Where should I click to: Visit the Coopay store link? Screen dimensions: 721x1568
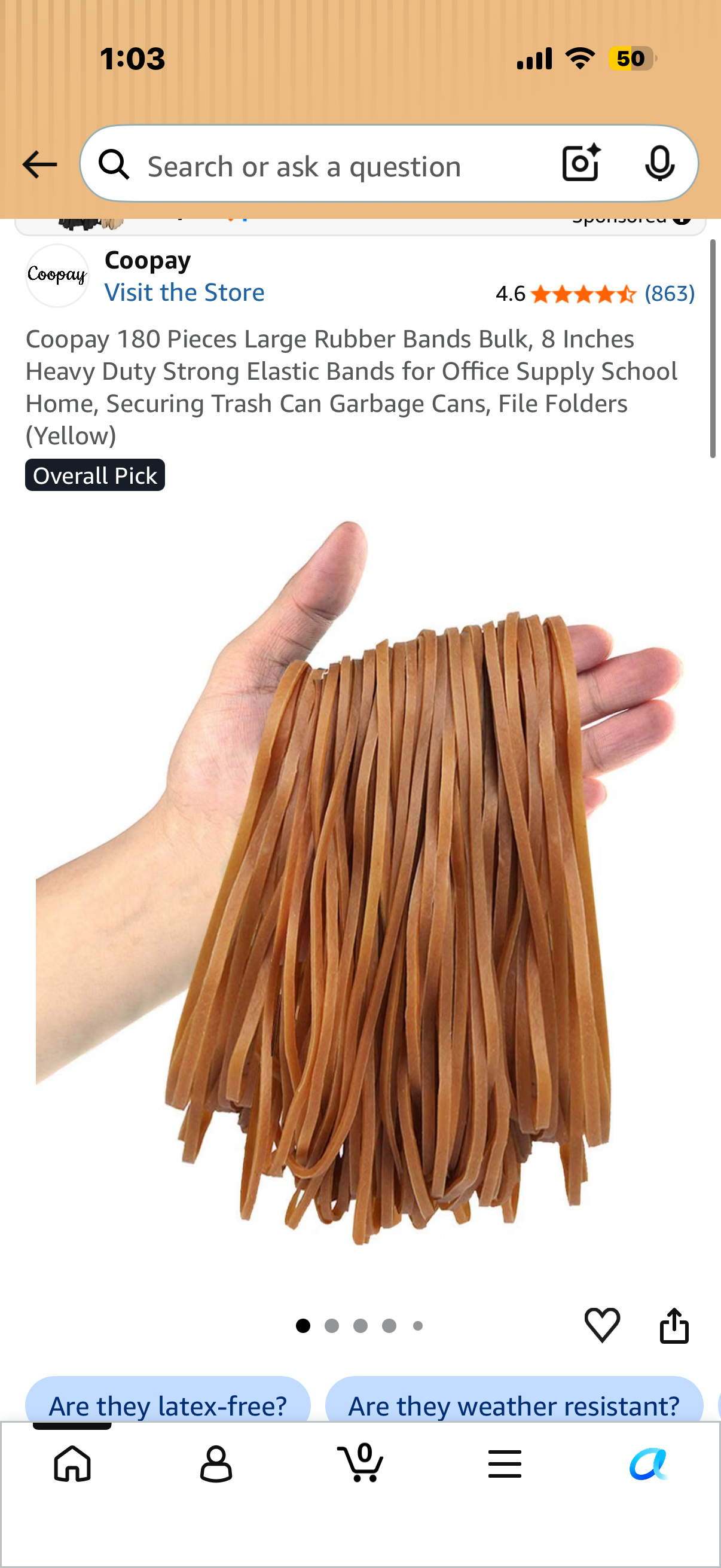click(184, 292)
